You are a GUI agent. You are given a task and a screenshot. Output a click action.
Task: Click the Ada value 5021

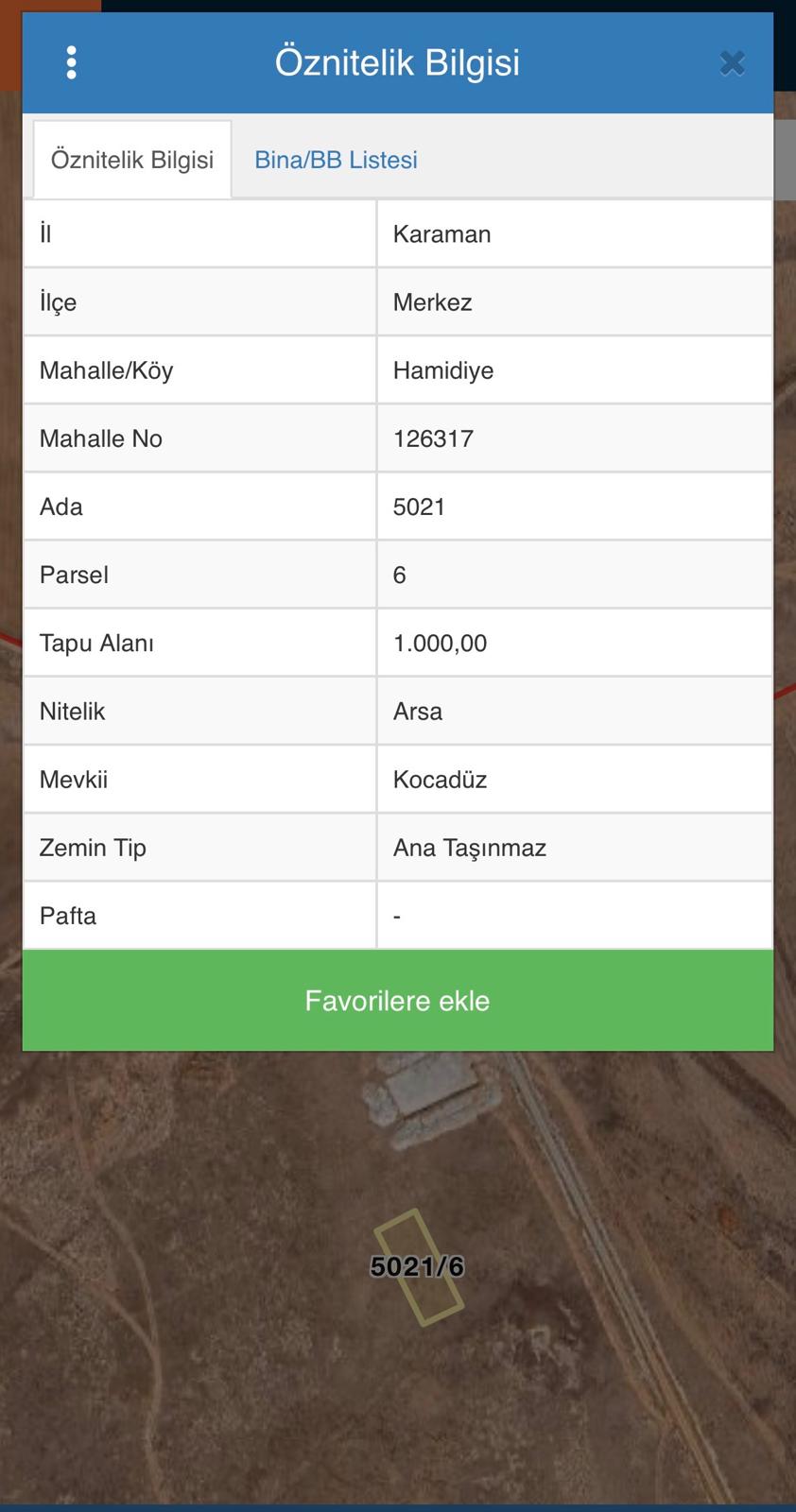416,506
